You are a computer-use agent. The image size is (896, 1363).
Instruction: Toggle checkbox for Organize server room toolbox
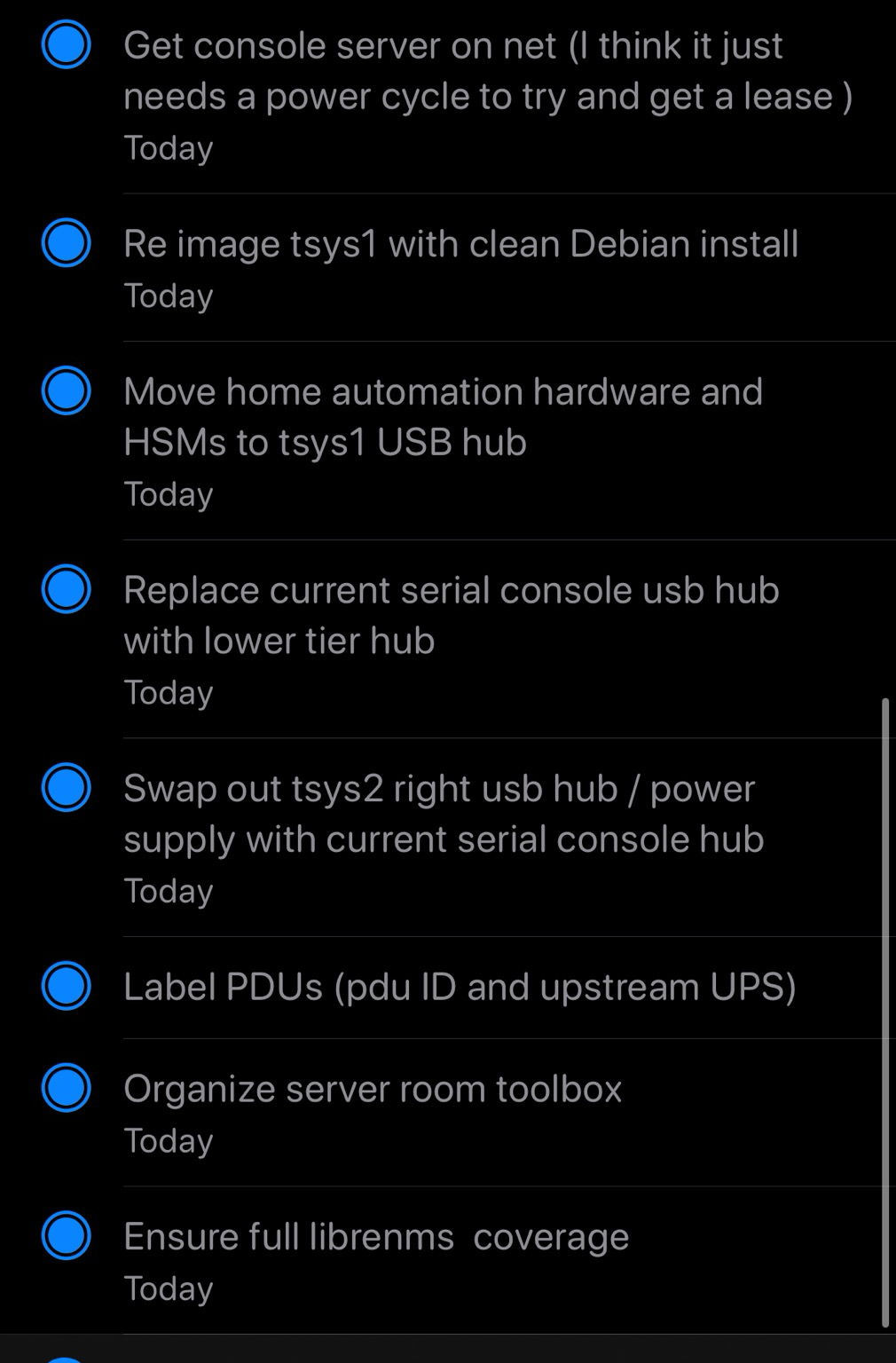tap(67, 1088)
